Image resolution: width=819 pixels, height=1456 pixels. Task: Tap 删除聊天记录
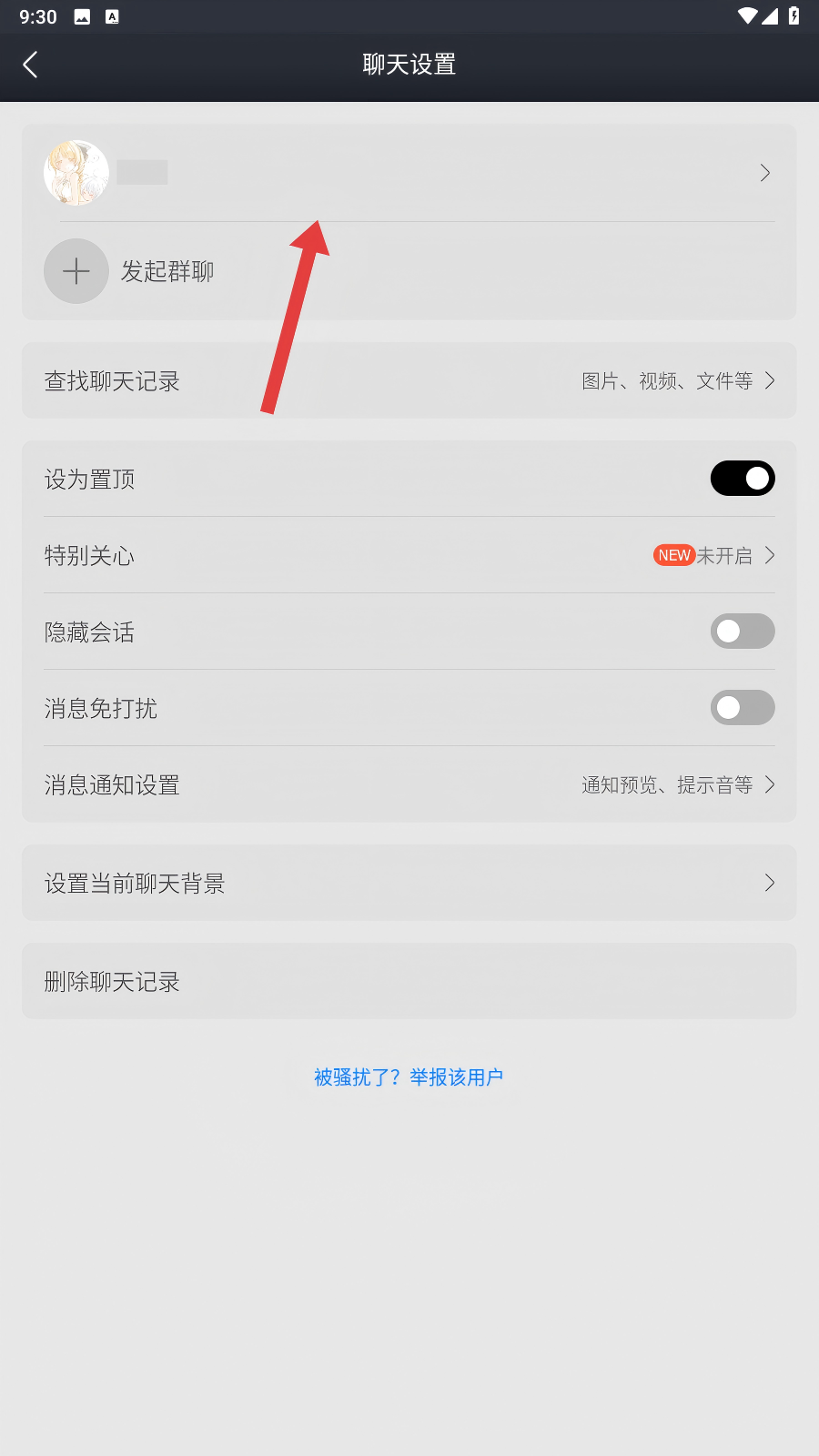coord(409,981)
